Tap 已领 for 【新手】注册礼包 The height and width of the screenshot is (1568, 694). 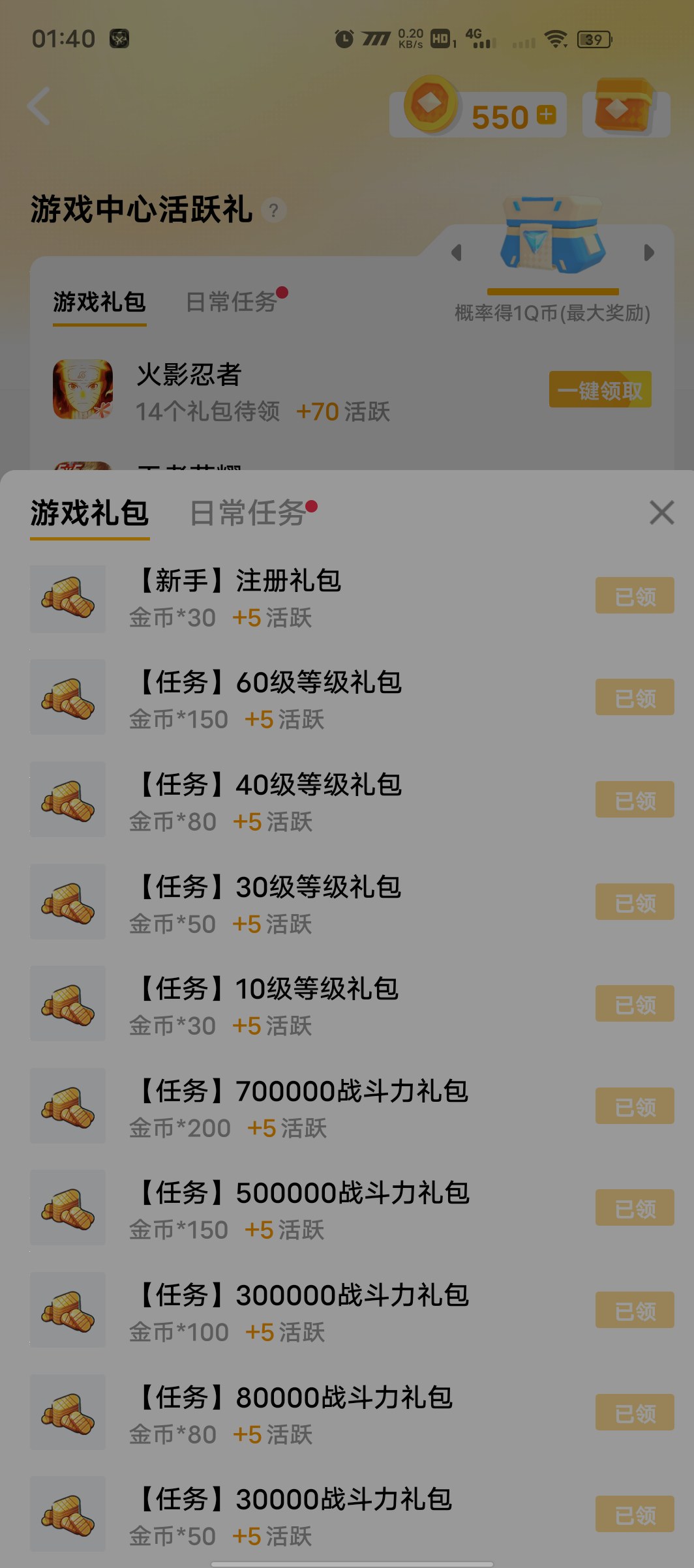[x=635, y=596]
